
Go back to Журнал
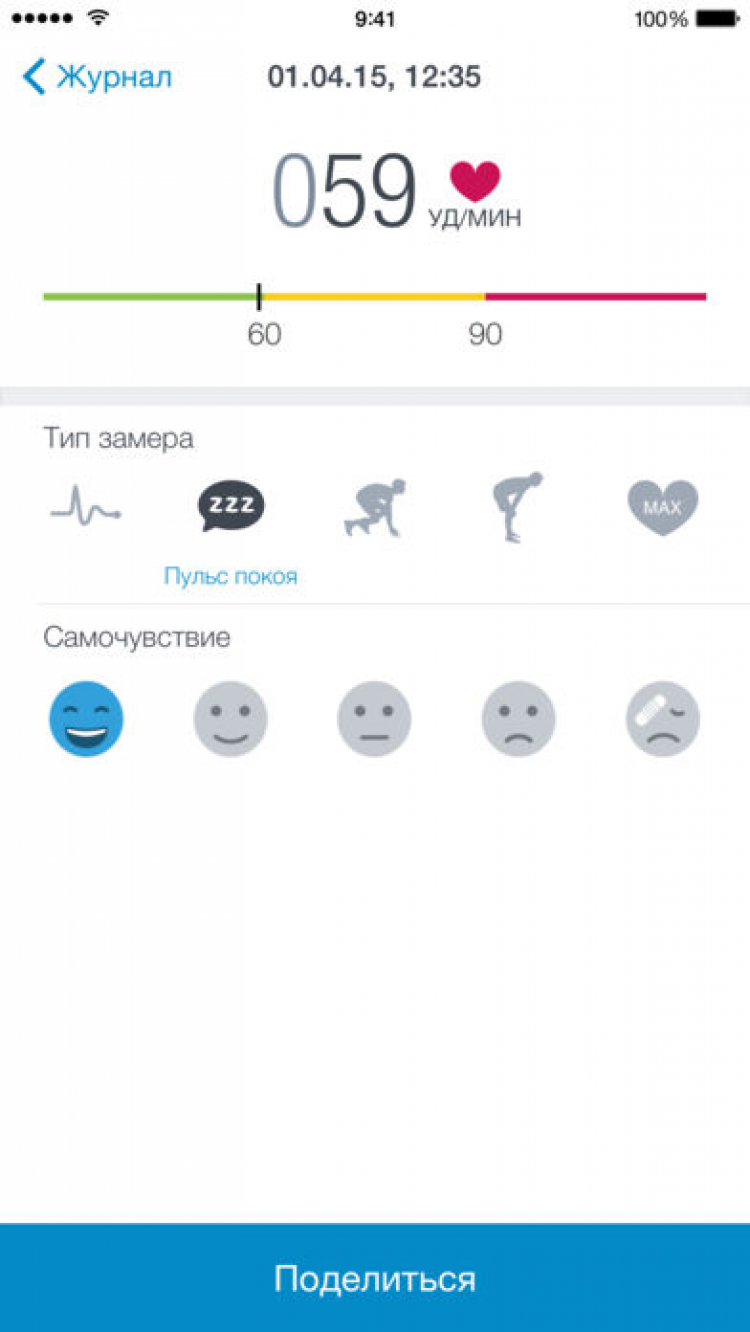point(97,77)
